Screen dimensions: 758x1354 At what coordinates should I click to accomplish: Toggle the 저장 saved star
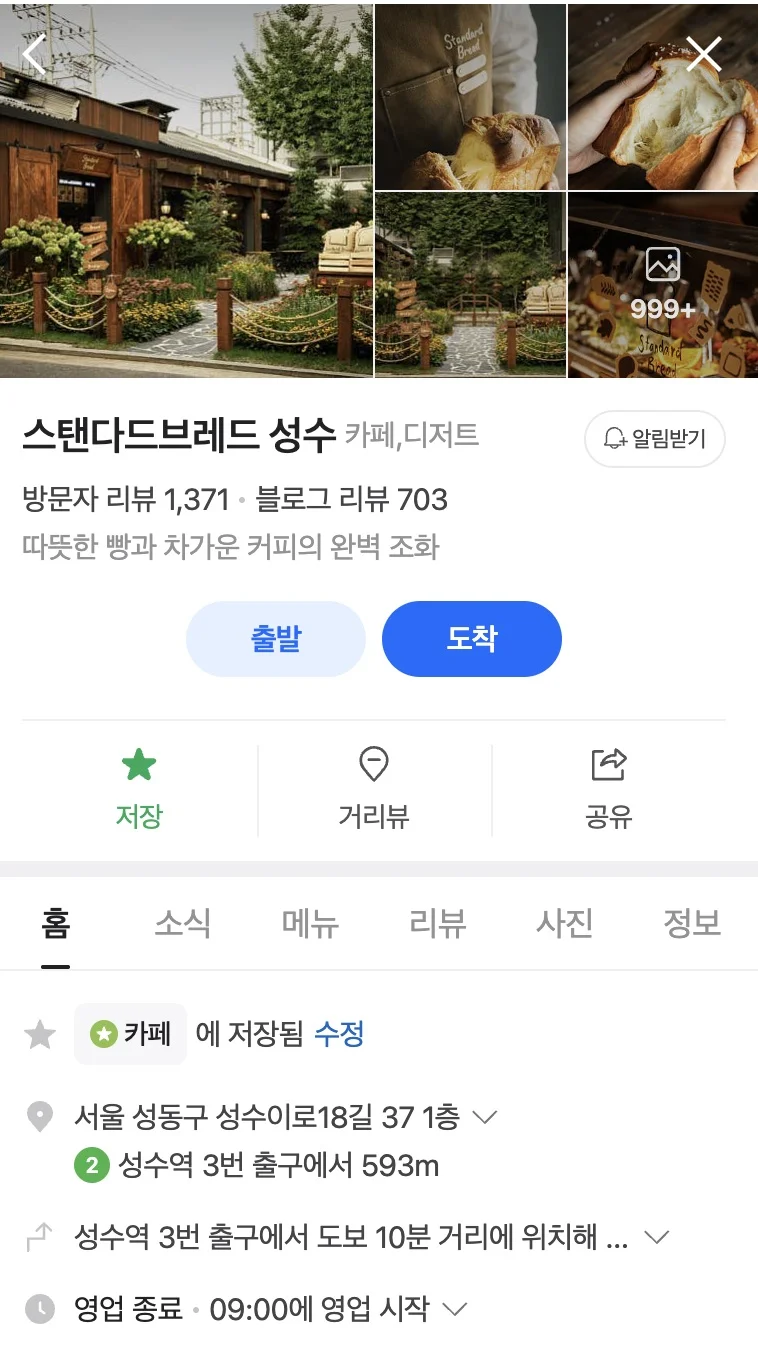point(139,790)
